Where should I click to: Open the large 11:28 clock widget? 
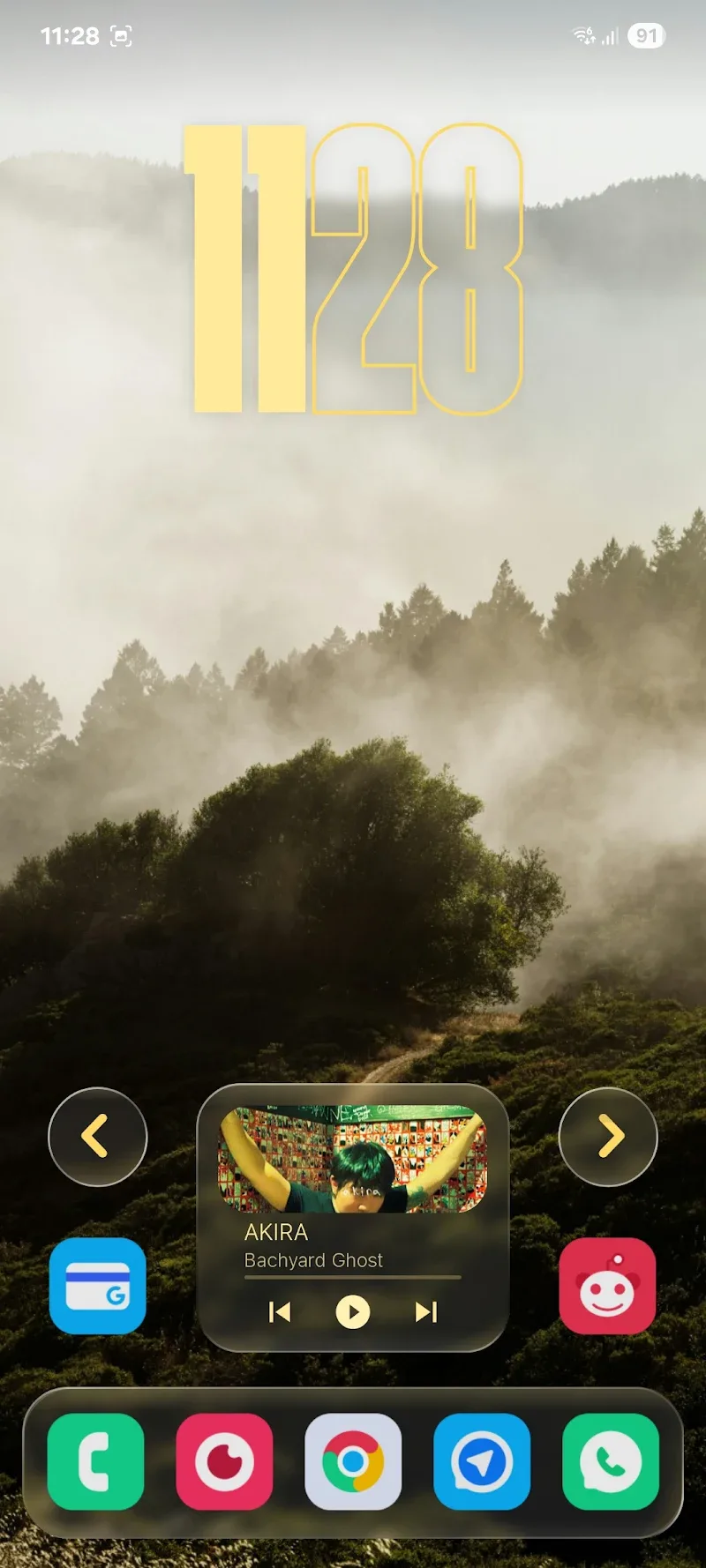point(353,269)
